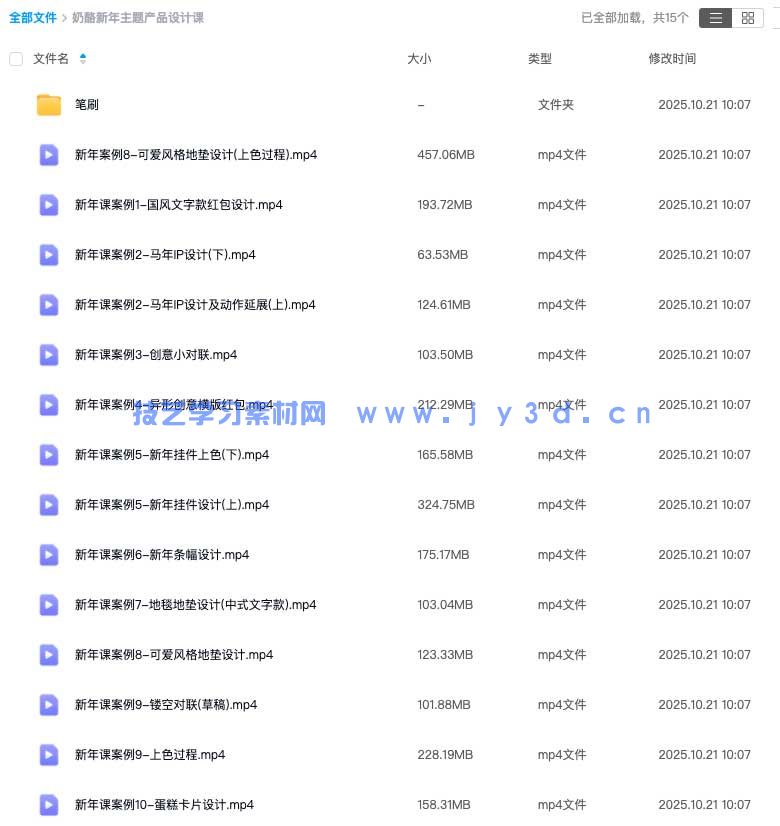Switch to grid view layout
This screenshot has width=780, height=826.
pyautogui.click(x=748, y=18)
